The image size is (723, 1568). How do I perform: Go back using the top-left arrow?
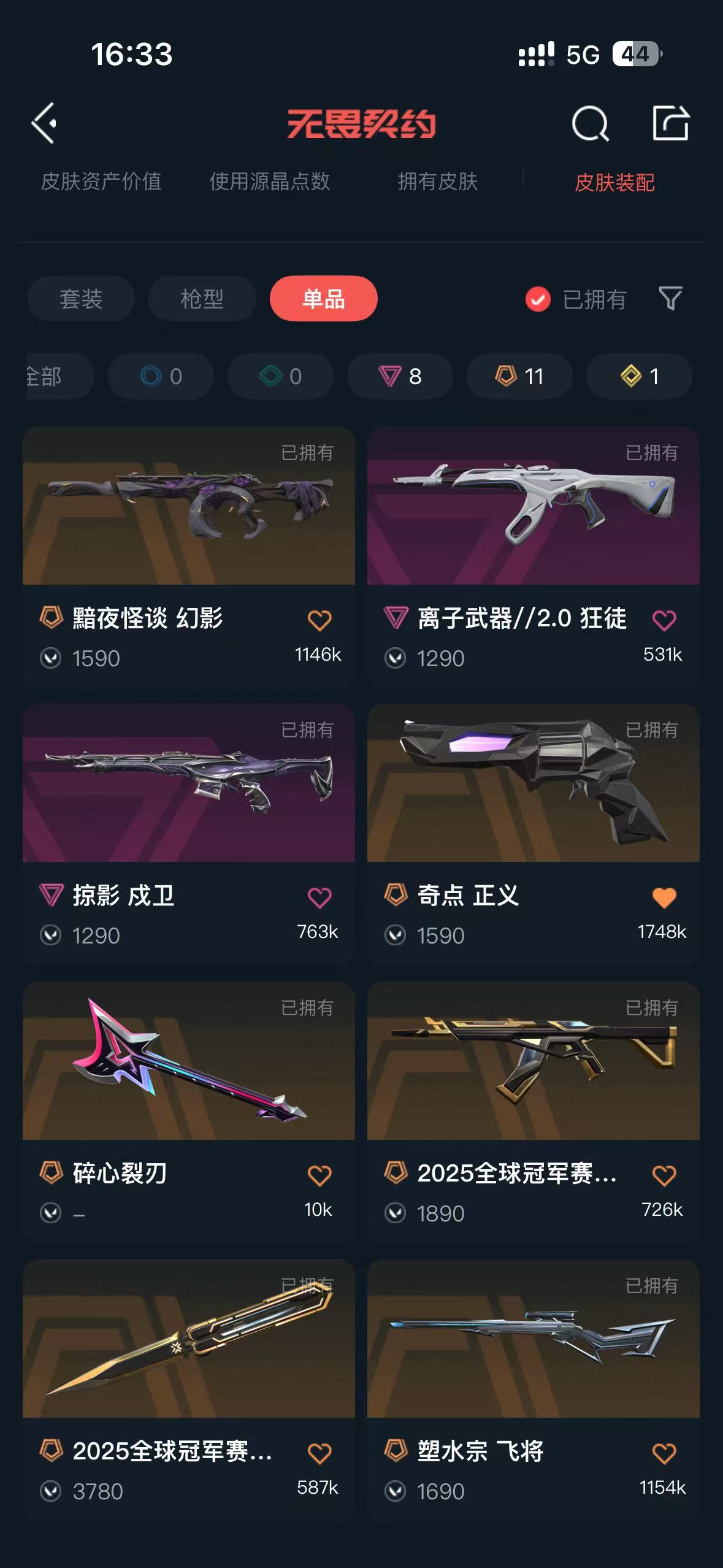pyautogui.click(x=44, y=123)
